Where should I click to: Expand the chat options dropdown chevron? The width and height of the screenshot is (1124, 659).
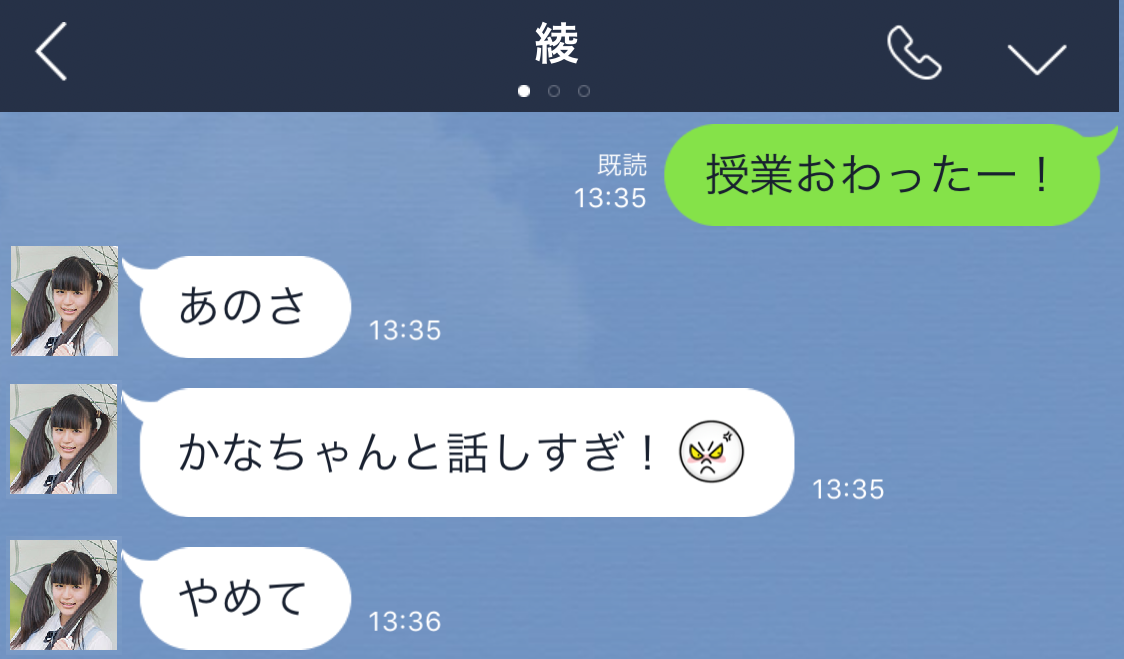1037,57
